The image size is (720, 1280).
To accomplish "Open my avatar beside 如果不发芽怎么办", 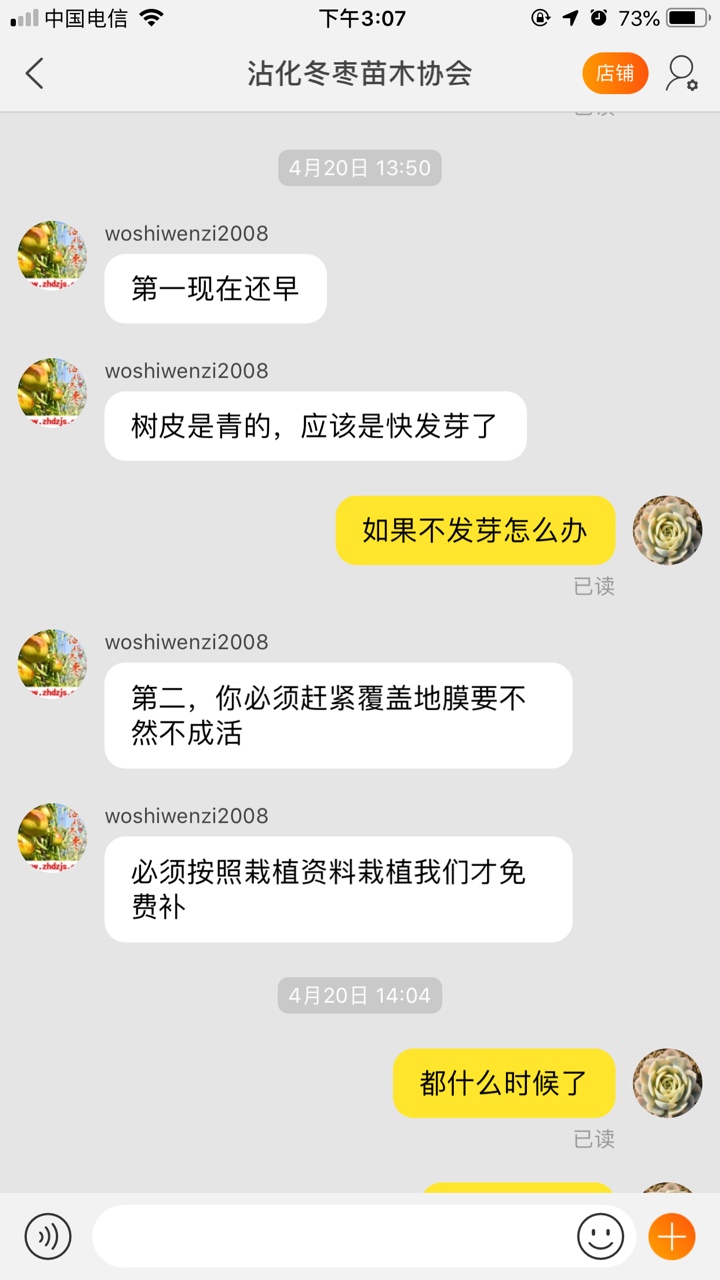I will pyautogui.click(x=668, y=530).
